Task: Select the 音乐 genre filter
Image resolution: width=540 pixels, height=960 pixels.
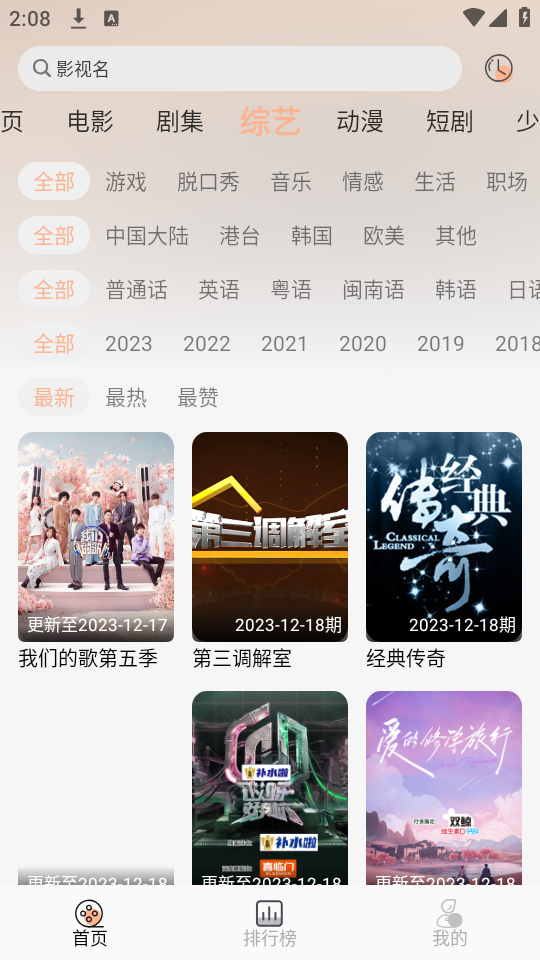Action: click(291, 182)
